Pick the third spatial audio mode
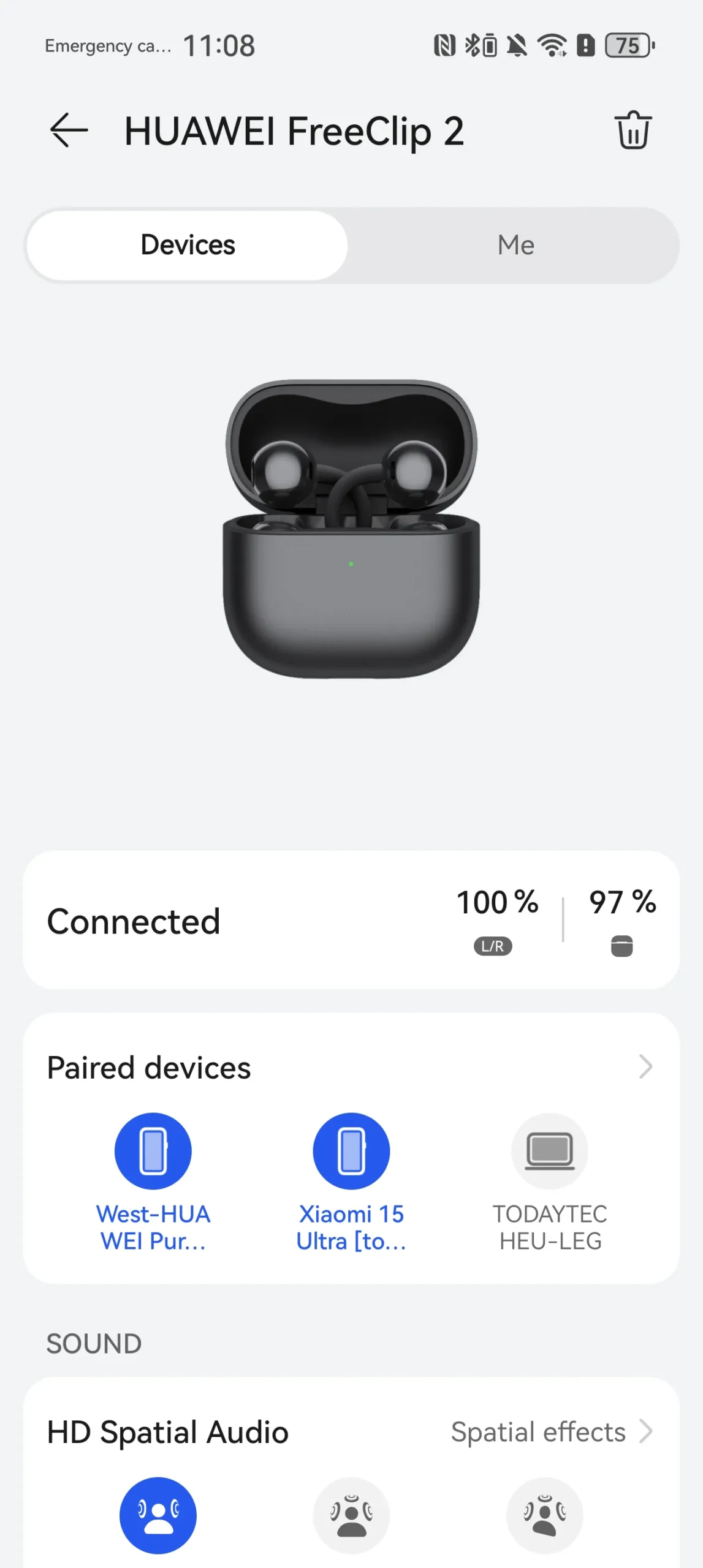Viewport: 703px width, 1568px height. point(544,1515)
